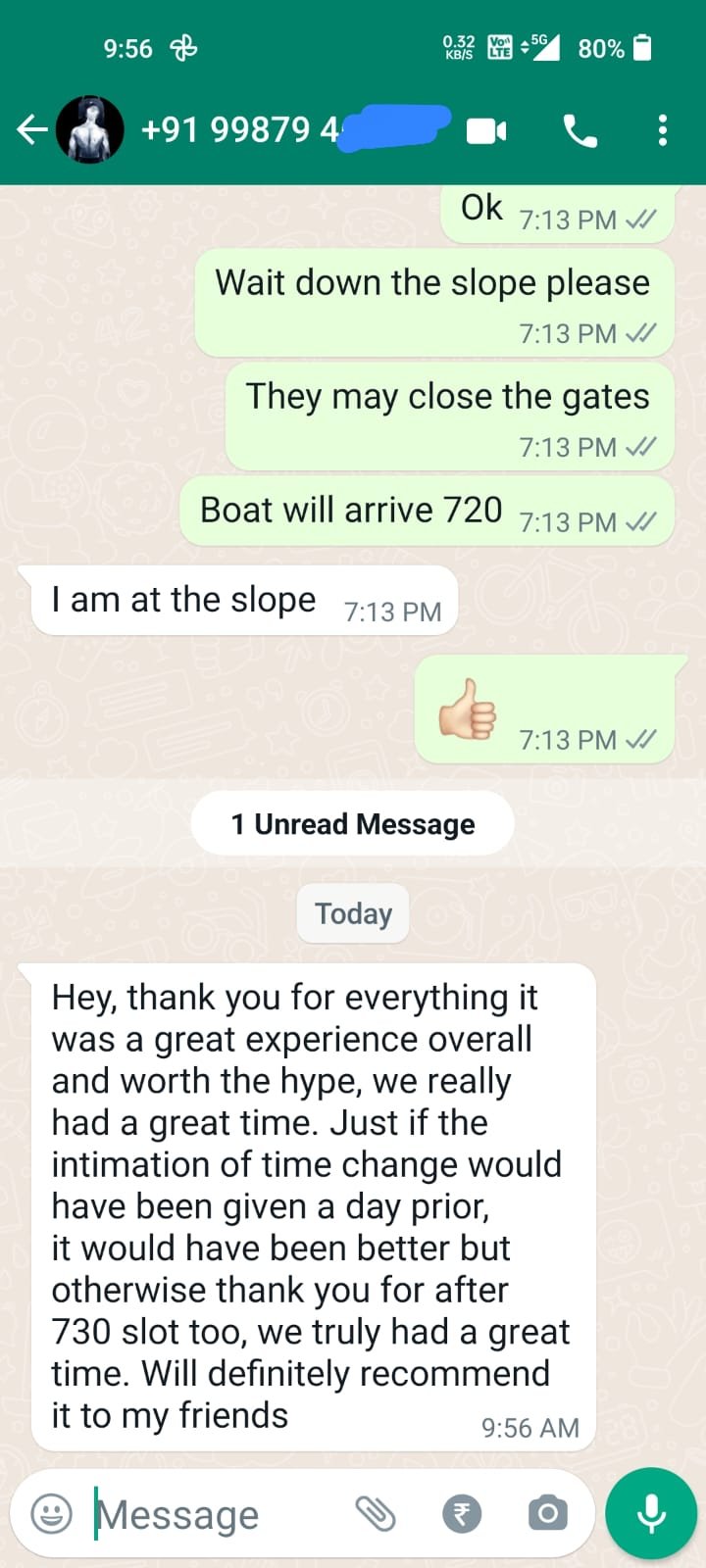The image size is (706, 1568).
Task: Start a video call
Action: coord(486,130)
